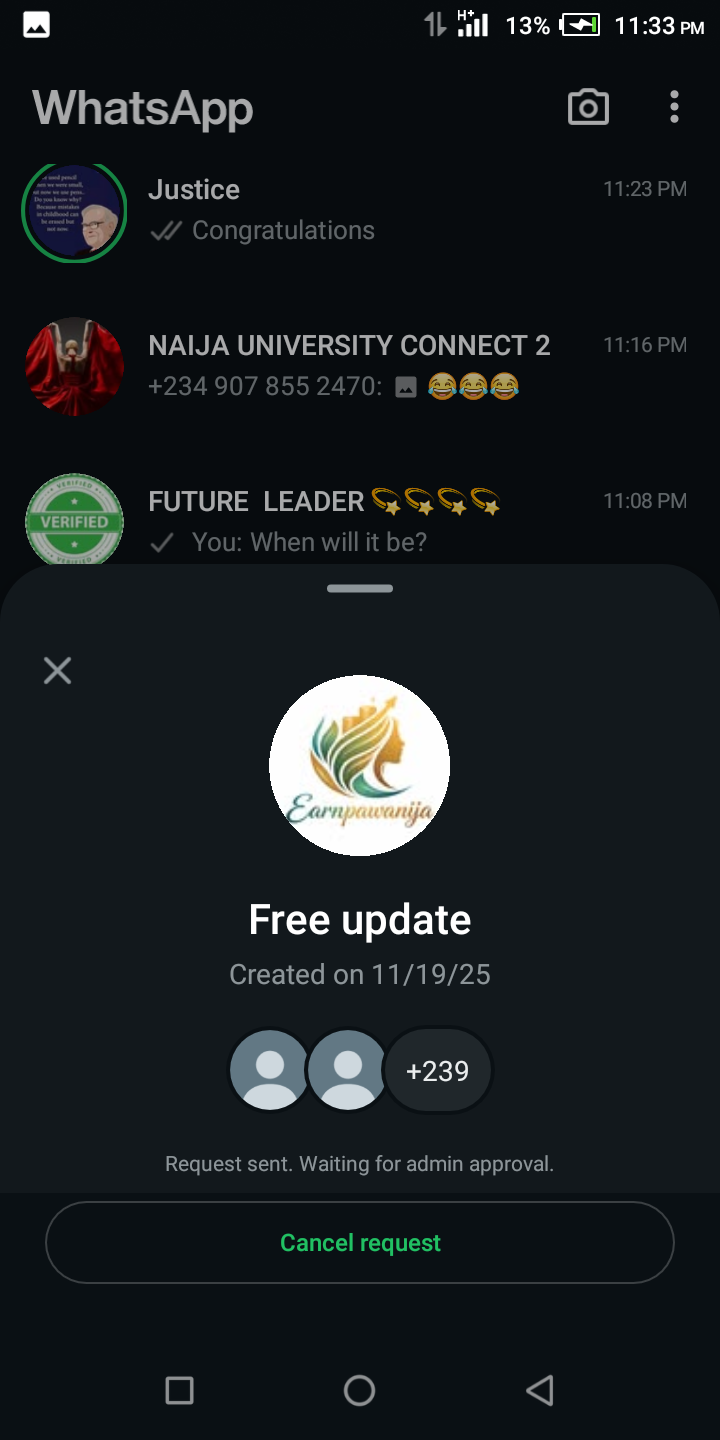The width and height of the screenshot is (720, 1440).
Task: Close the Free update bottom sheet
Action: coord(58,671)
